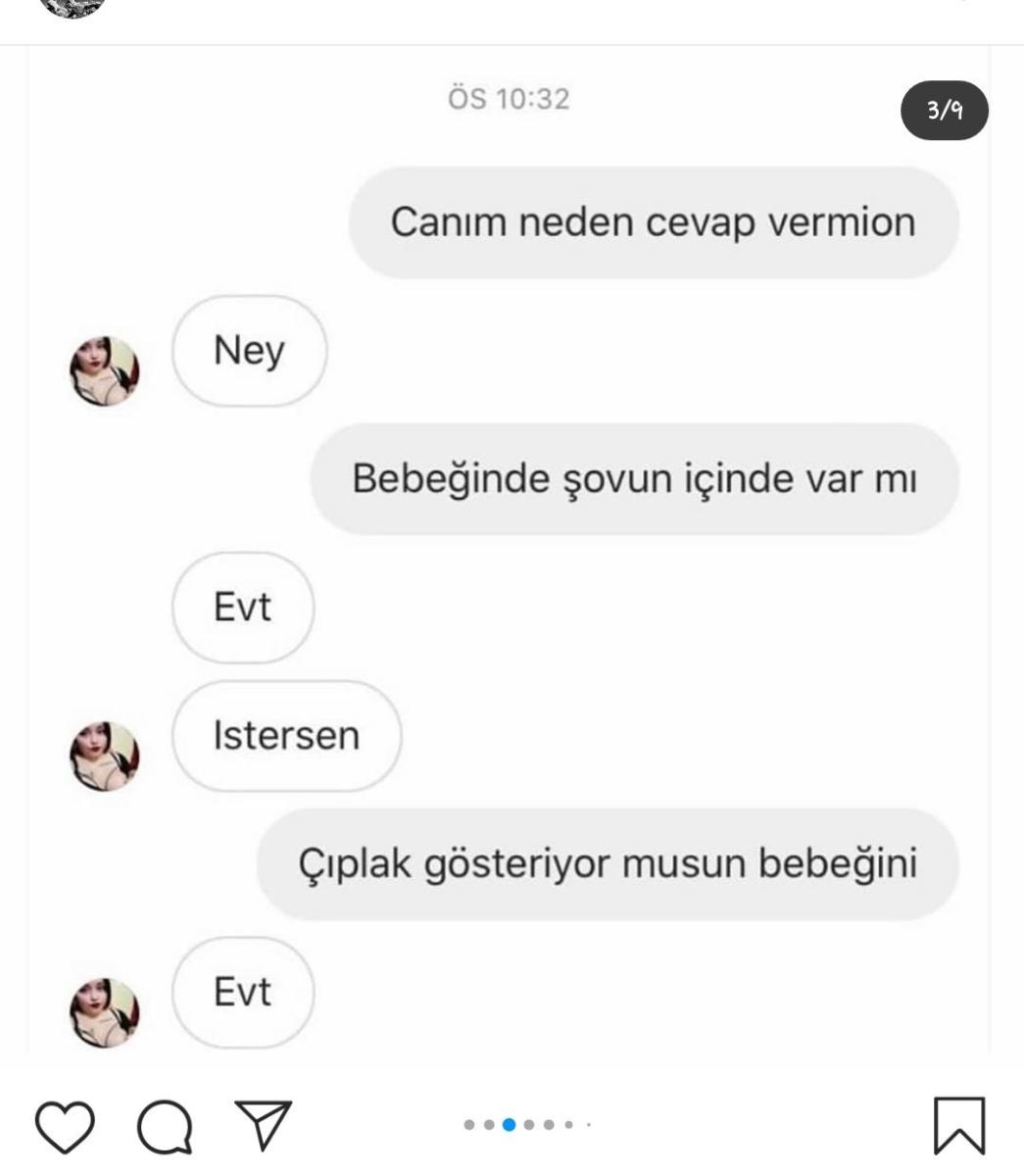Tap the sender avatar beside the Ney message
Image resolution: width=1024 pixels, height=1176 pixels.
point(101,370)
